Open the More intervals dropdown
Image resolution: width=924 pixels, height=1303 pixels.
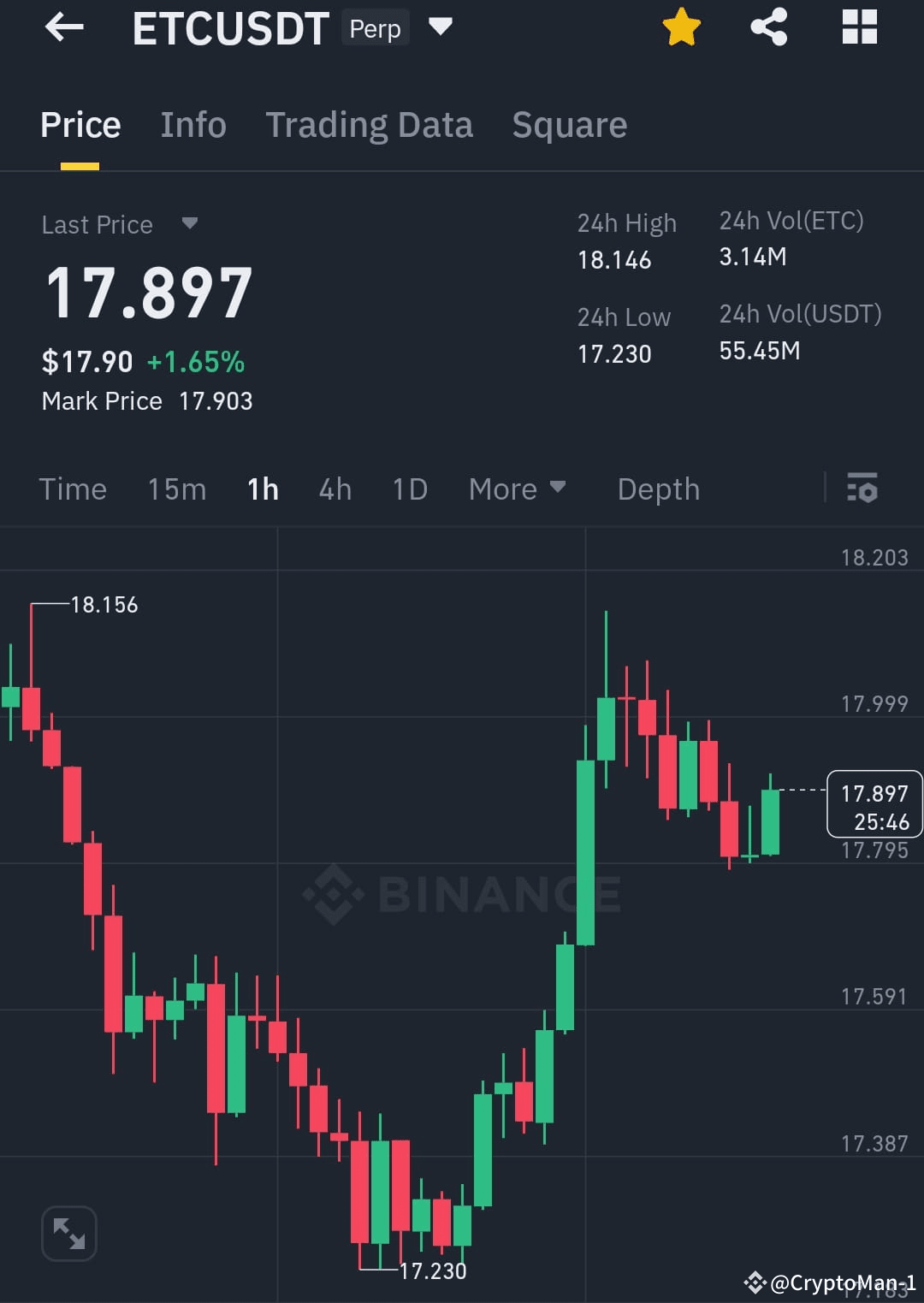coord(518,489)
